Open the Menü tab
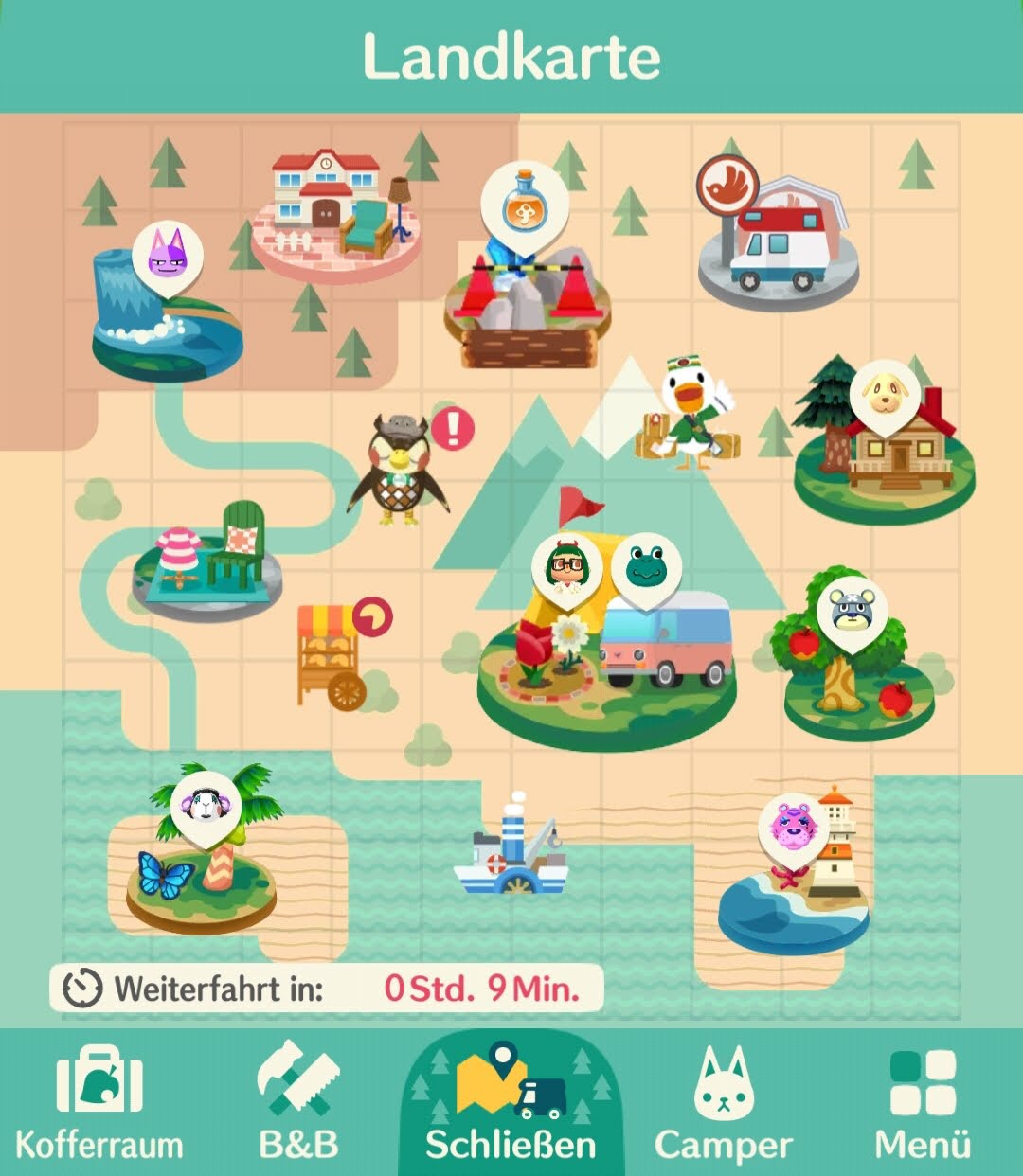Viewport: 1023px width, 1176px height. click(922, 1104)
